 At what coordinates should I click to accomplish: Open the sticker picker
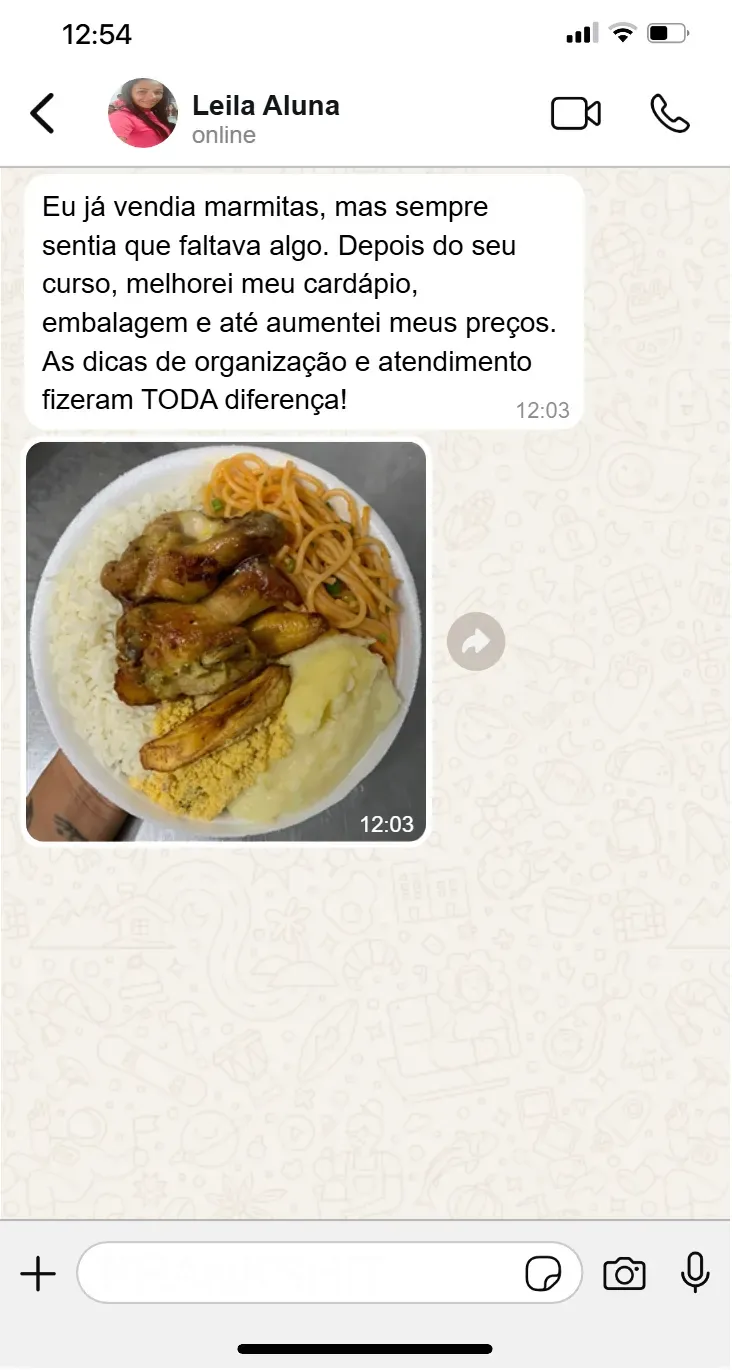tap(543, 1274)
